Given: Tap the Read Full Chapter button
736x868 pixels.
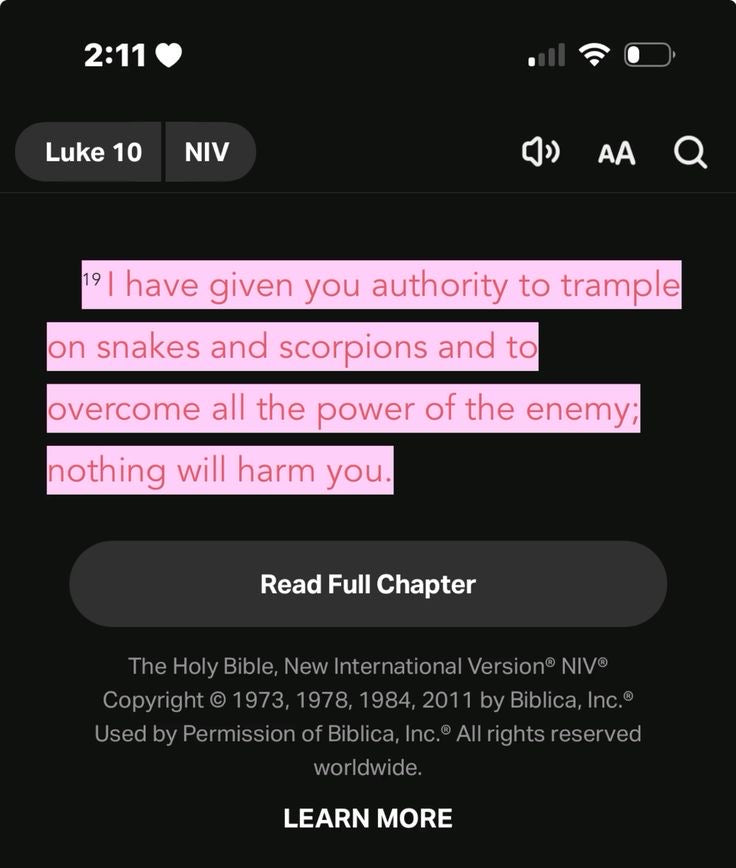Looking at the screenshot, I should [368, 583].
